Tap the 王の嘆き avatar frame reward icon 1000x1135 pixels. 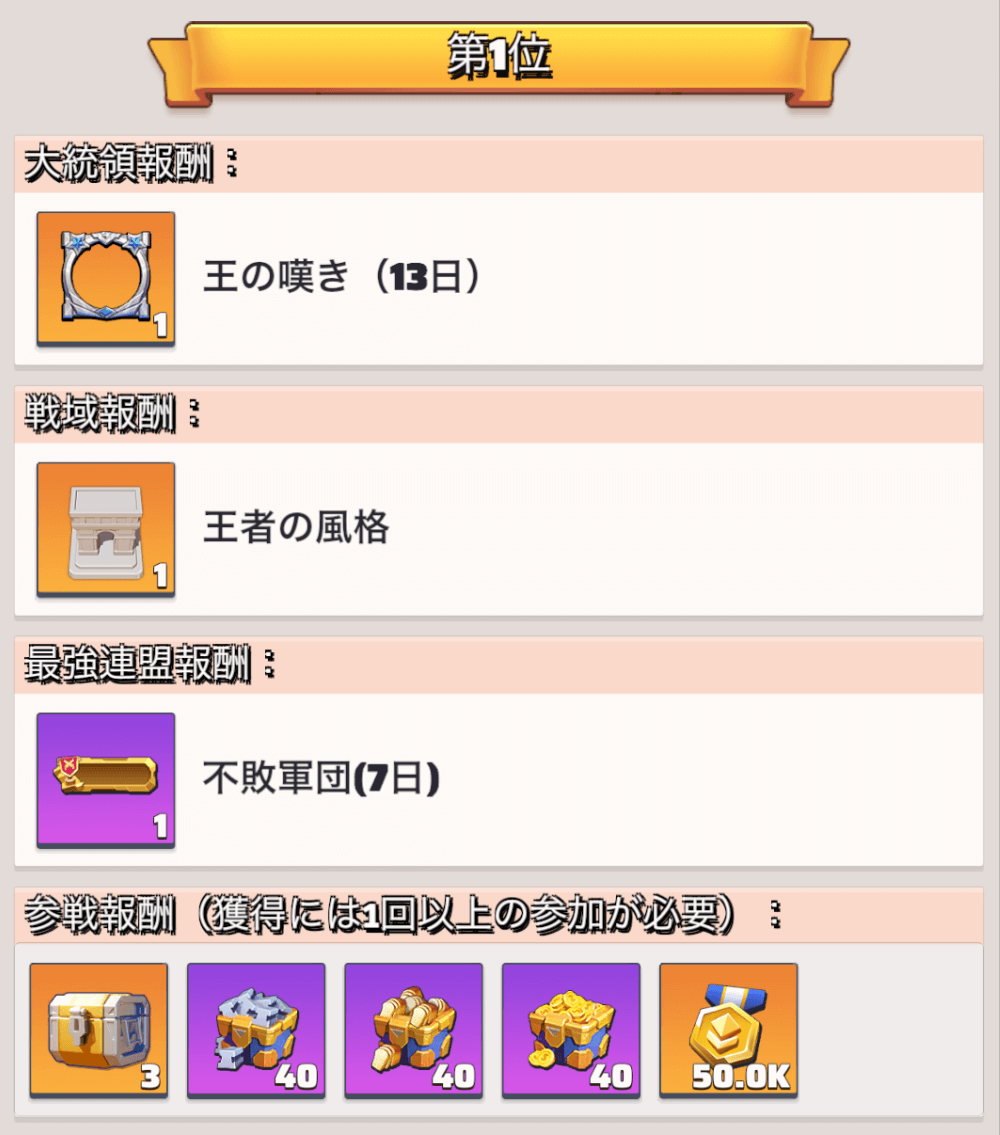[x=106, y=279]
